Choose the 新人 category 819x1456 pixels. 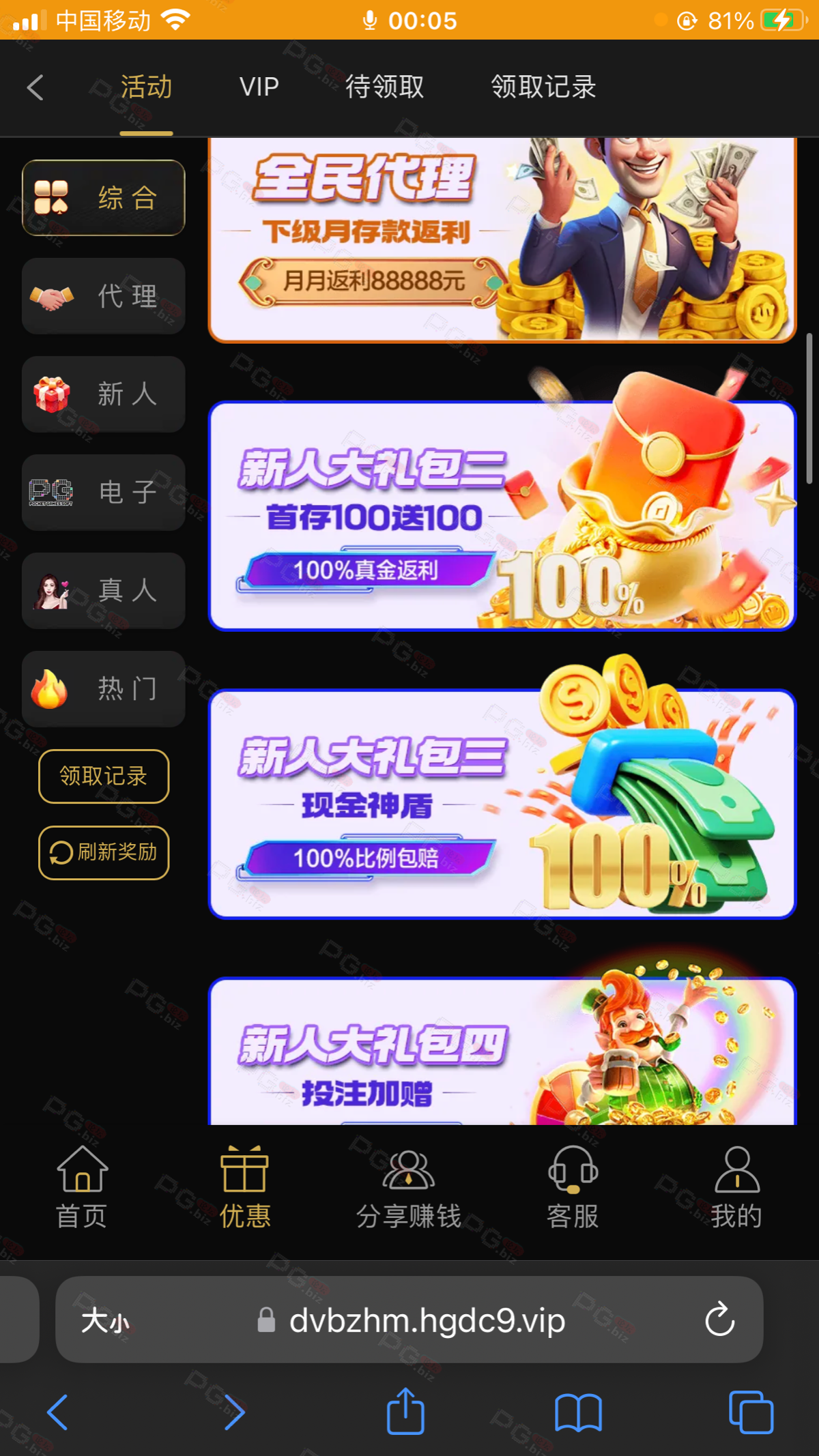coord(104,394)
